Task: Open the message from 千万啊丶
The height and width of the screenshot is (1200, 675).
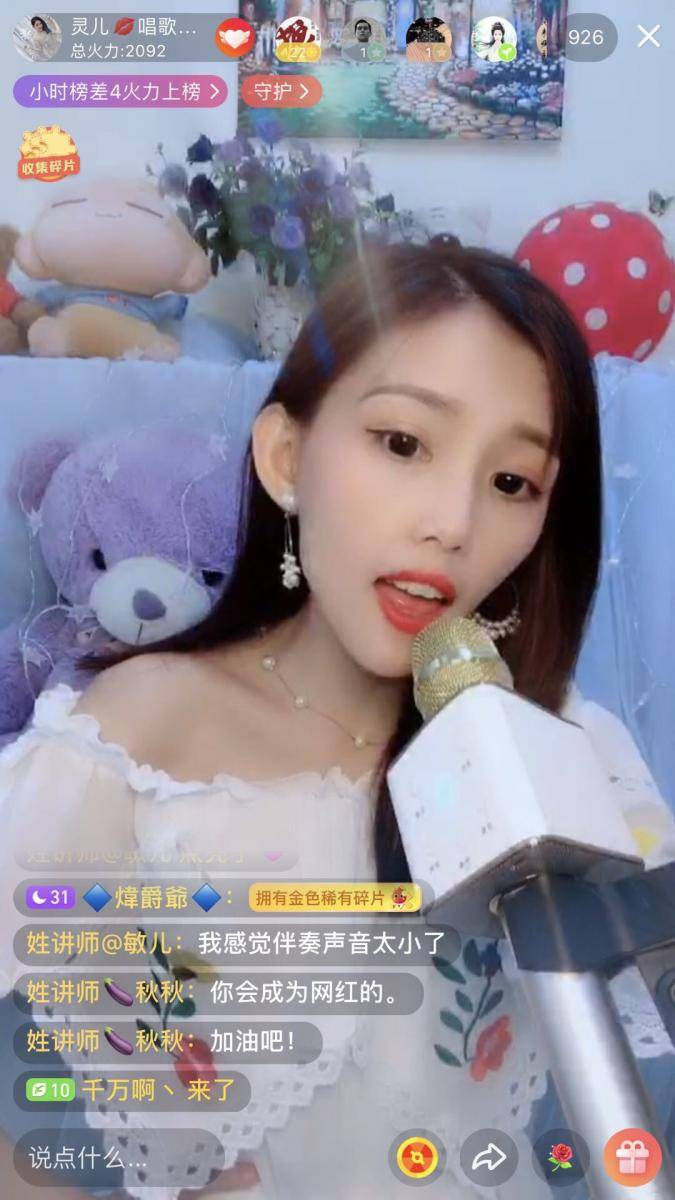Action: pos(132,1089)
